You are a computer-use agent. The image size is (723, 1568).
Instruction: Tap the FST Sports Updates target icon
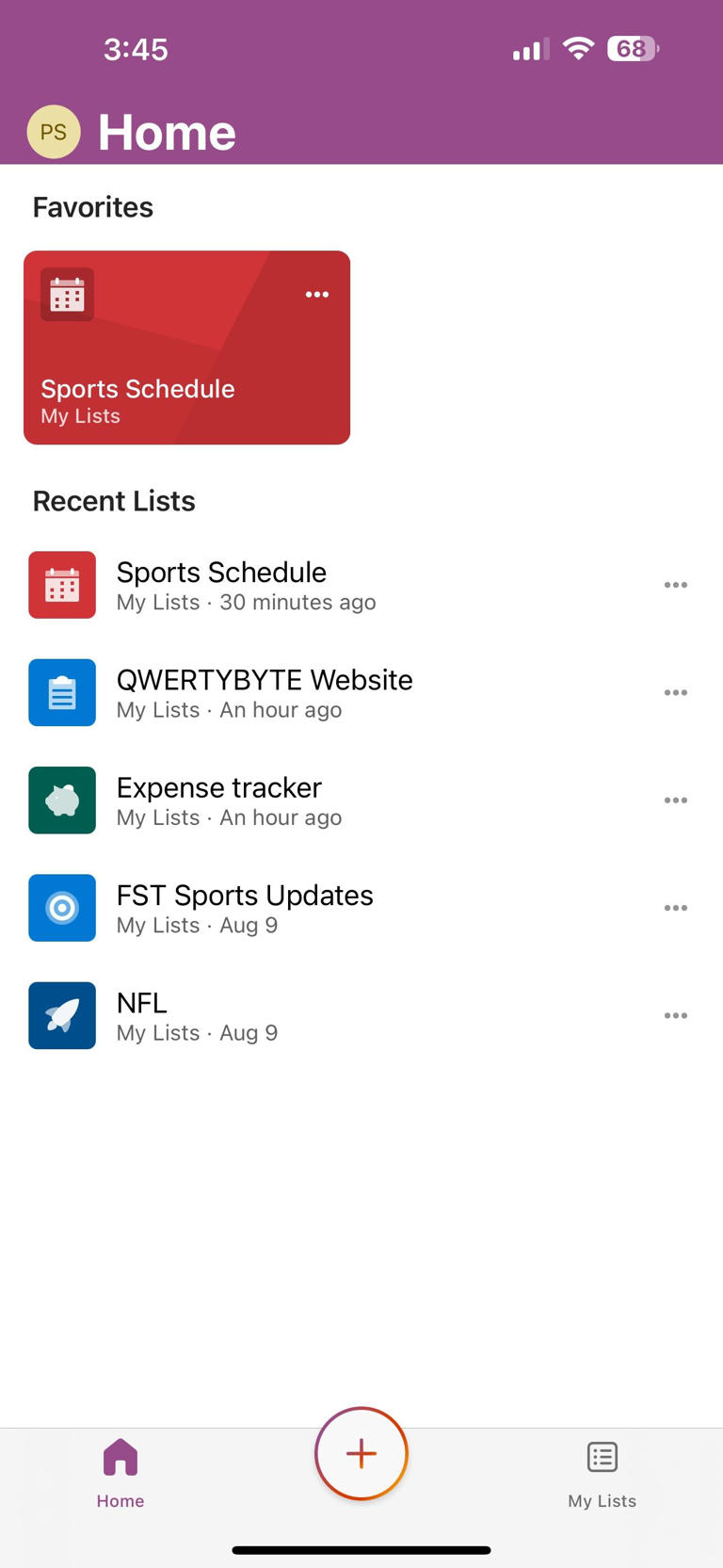[62, 908]
